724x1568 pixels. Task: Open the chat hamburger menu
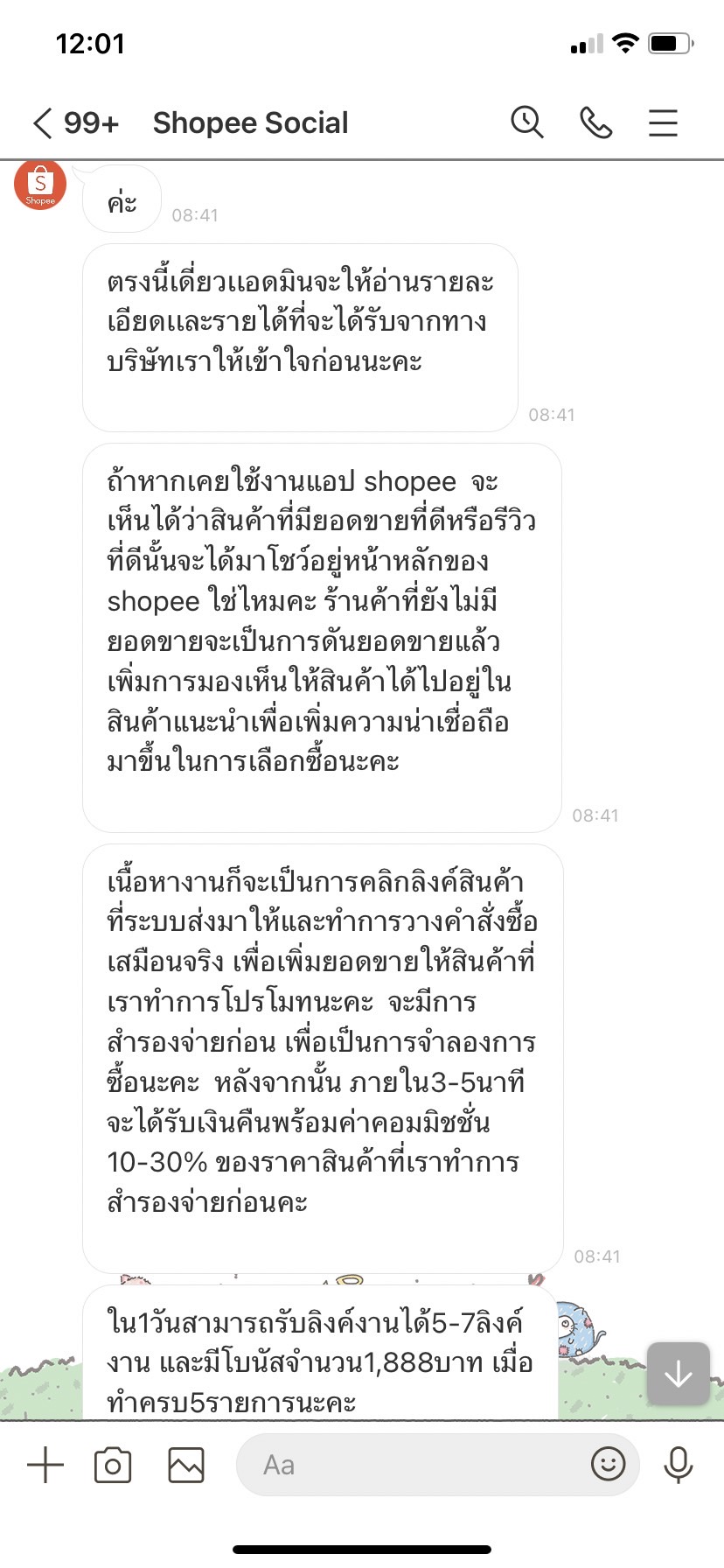(x=663, y=122)
